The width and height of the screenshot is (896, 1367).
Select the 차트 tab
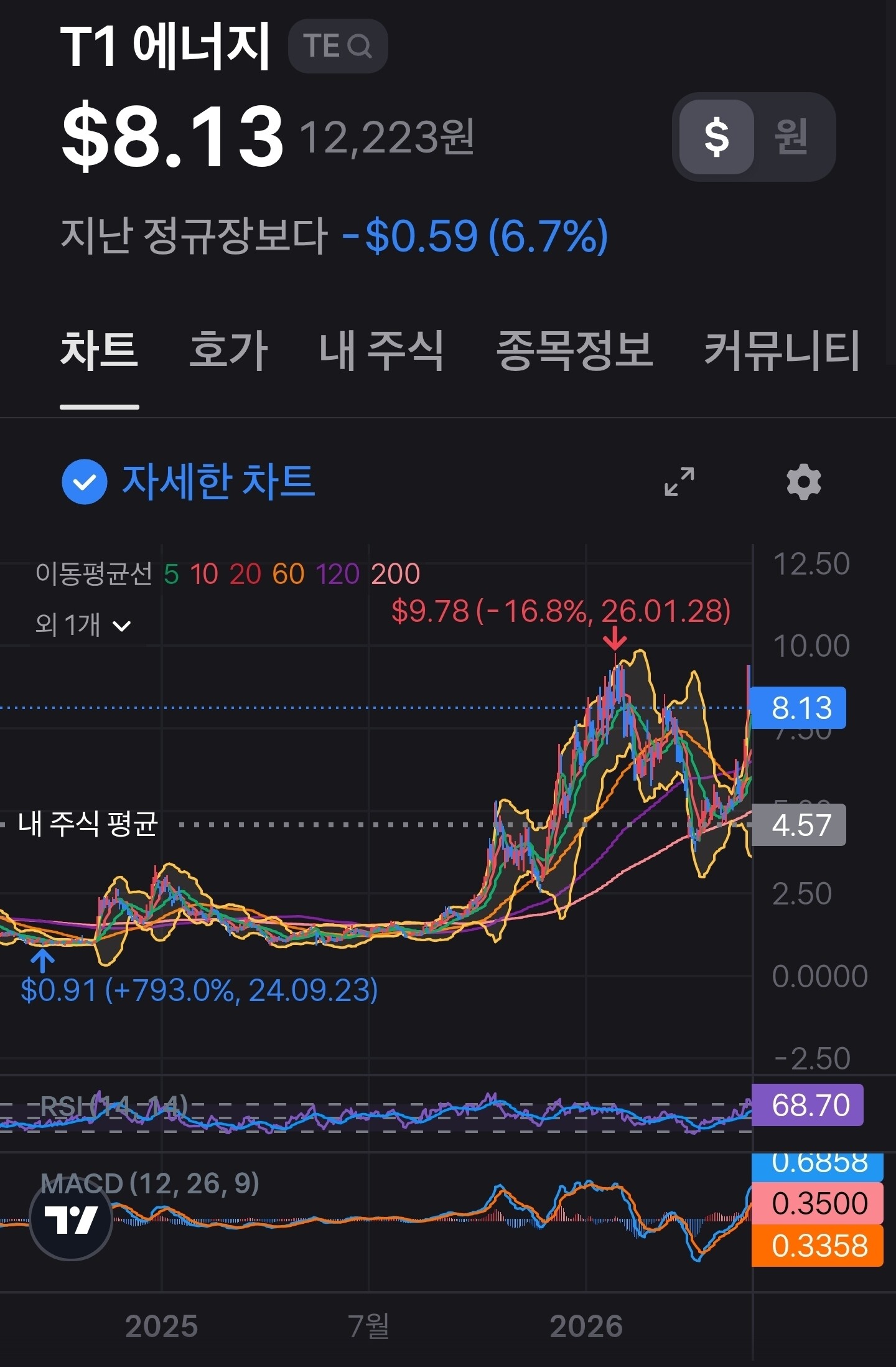tap(100, 350)
